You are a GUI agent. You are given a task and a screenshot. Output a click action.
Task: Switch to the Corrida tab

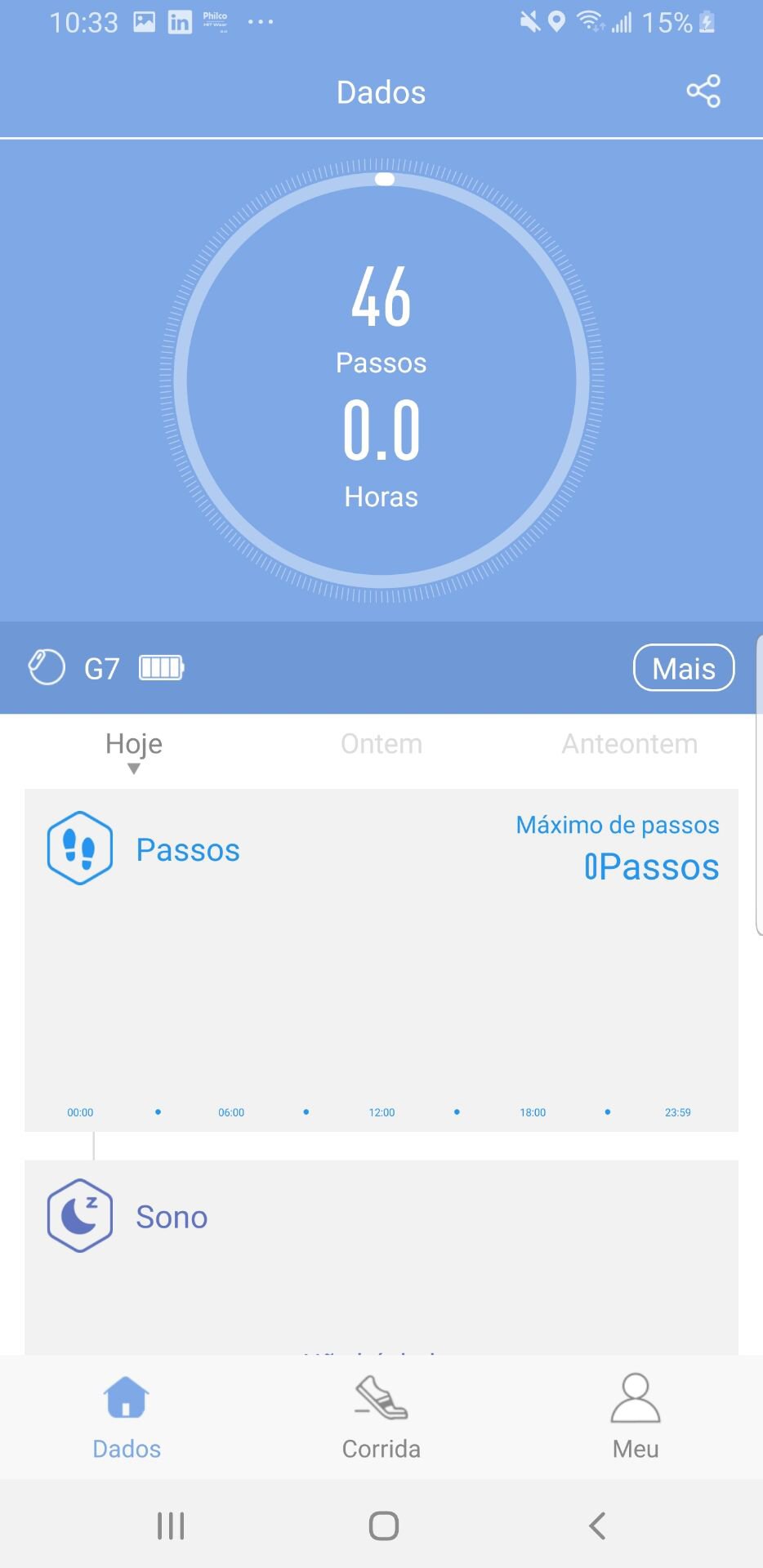click(x=381, y=1416)
